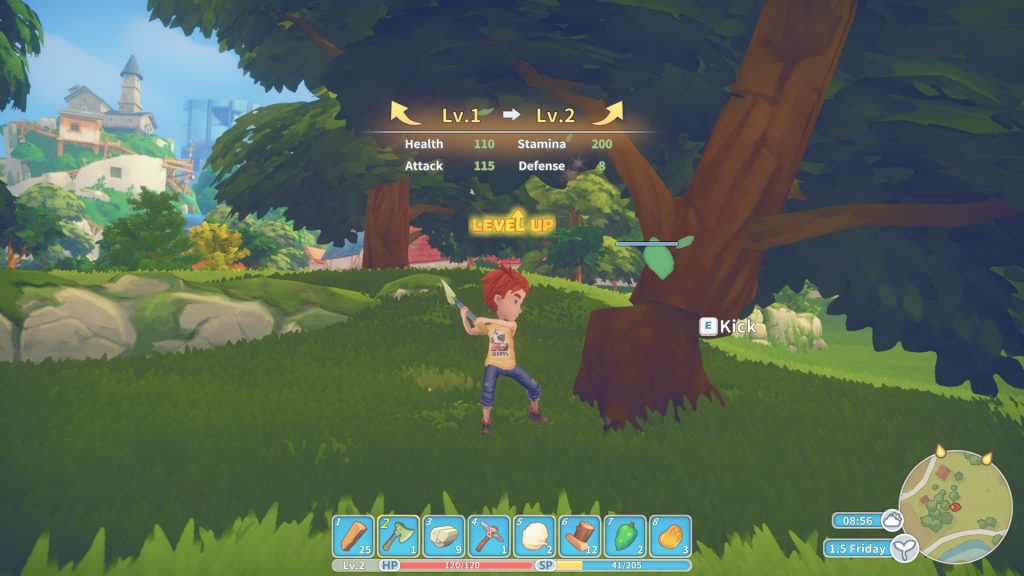
Task: Select the wood item in hotbar slot 1
Action: pyautogui.click(x=353, y=536)
